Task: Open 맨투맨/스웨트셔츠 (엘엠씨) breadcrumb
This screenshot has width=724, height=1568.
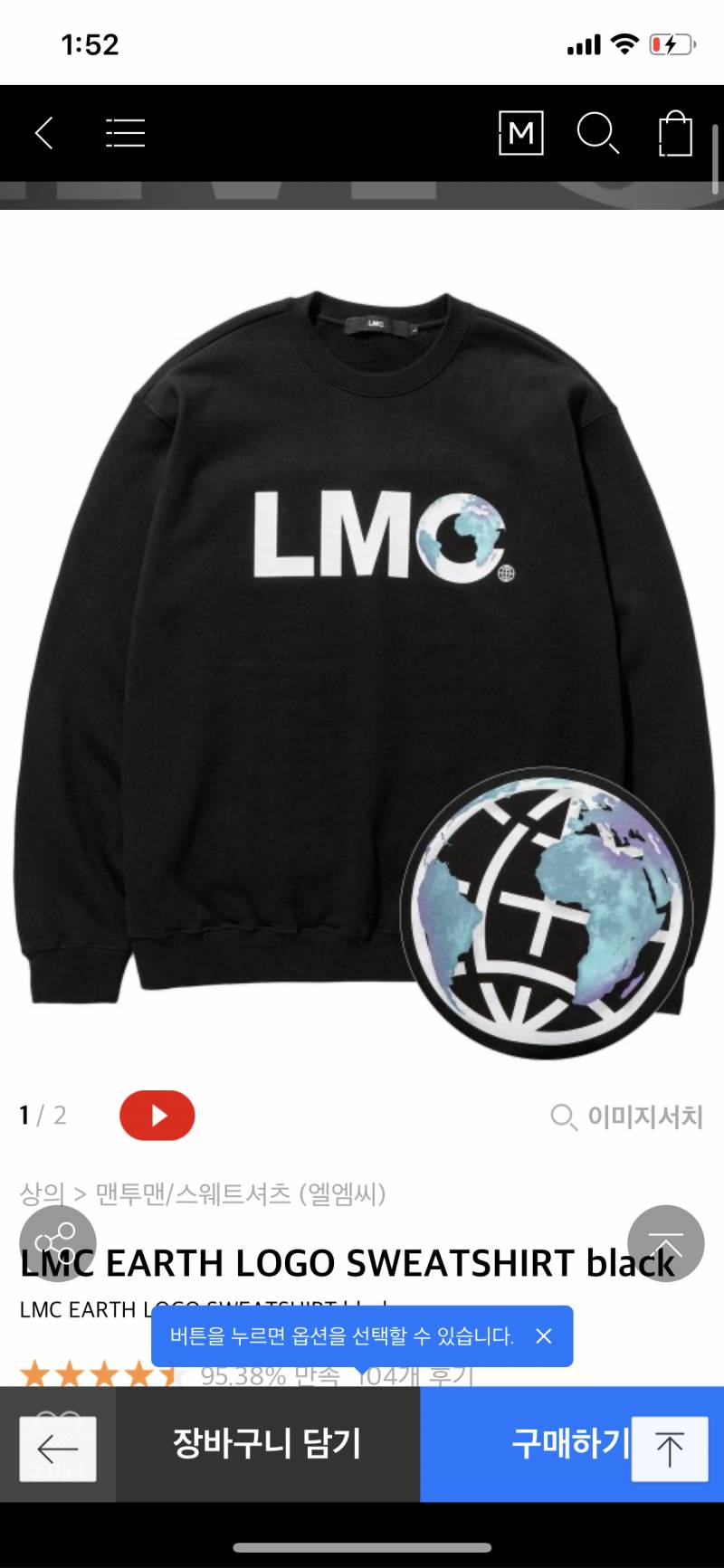Action: 241,1193
